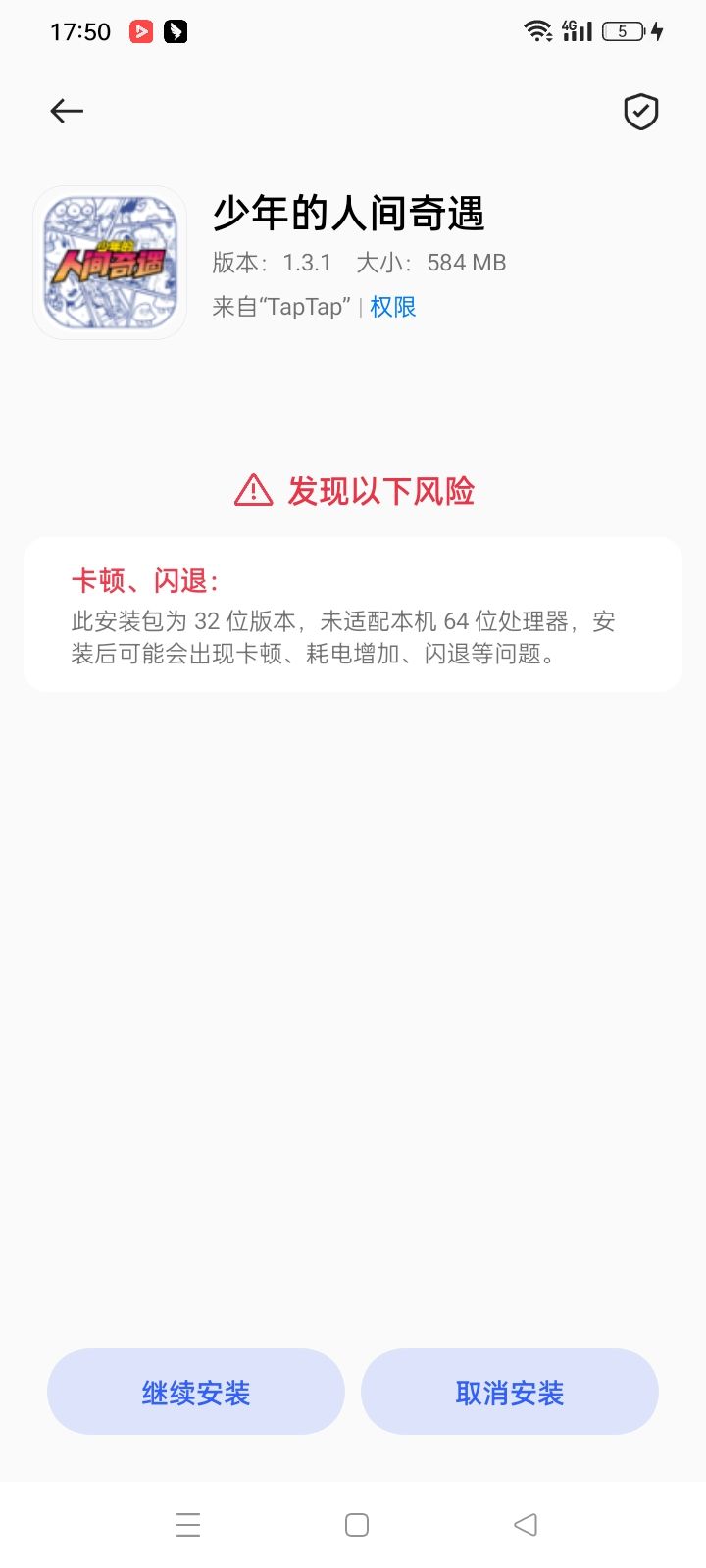This screenshot has height=1568, width=706.
Task: Open the YouTube notification icon in status bar
Action: point(140,30)
